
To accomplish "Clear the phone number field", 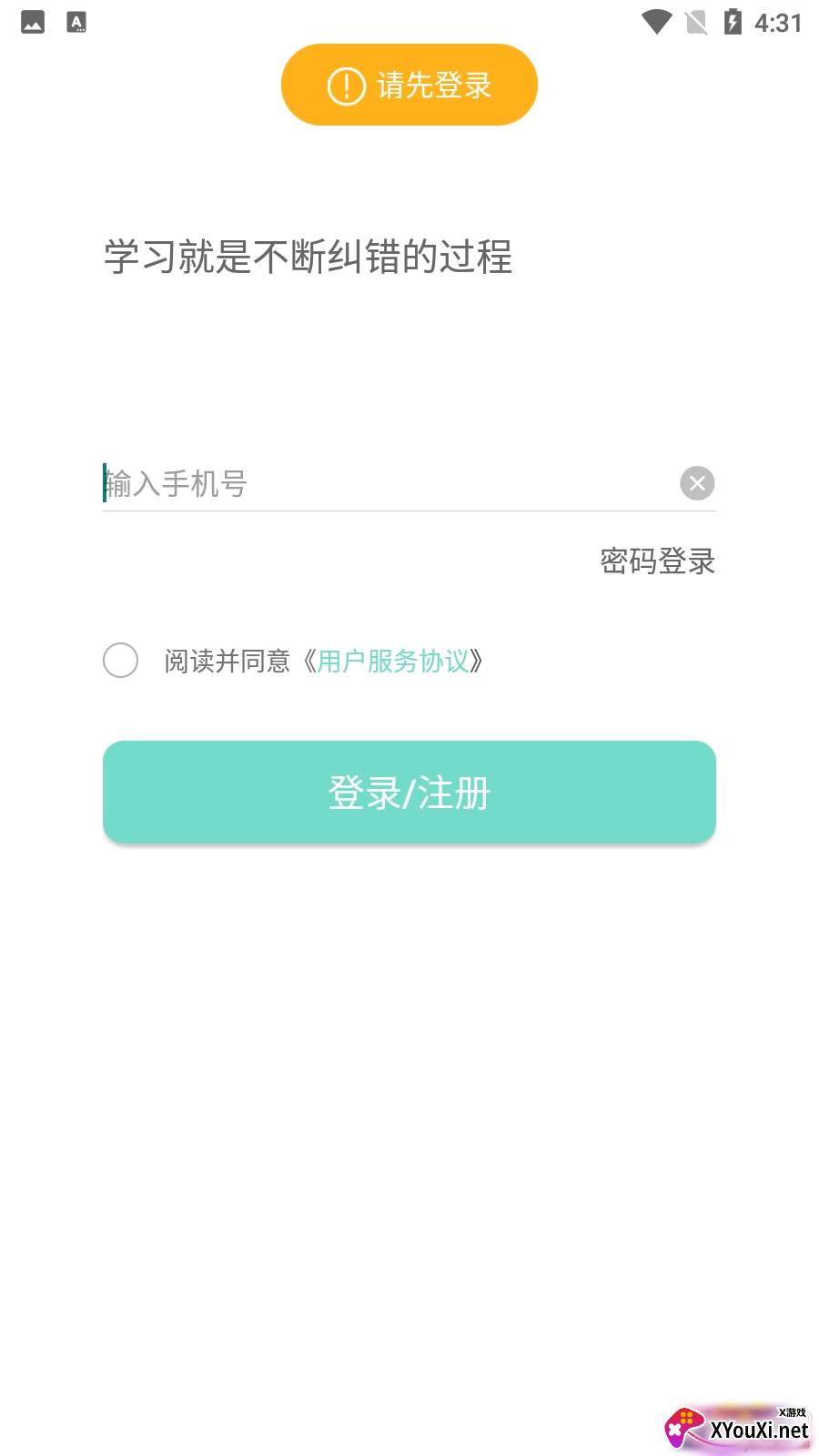I will pos(697,483).
